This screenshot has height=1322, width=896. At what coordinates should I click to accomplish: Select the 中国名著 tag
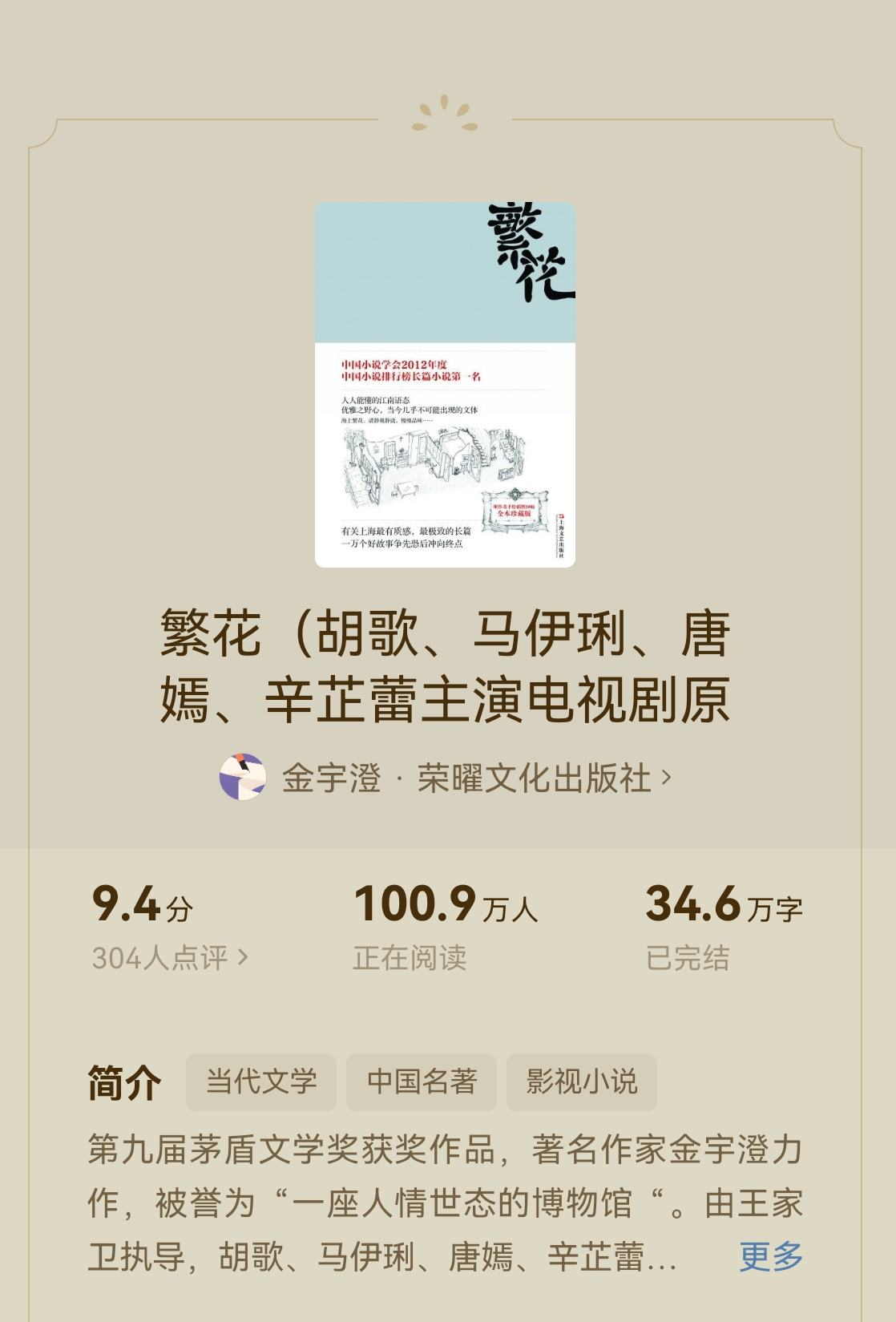(422, 1082)
